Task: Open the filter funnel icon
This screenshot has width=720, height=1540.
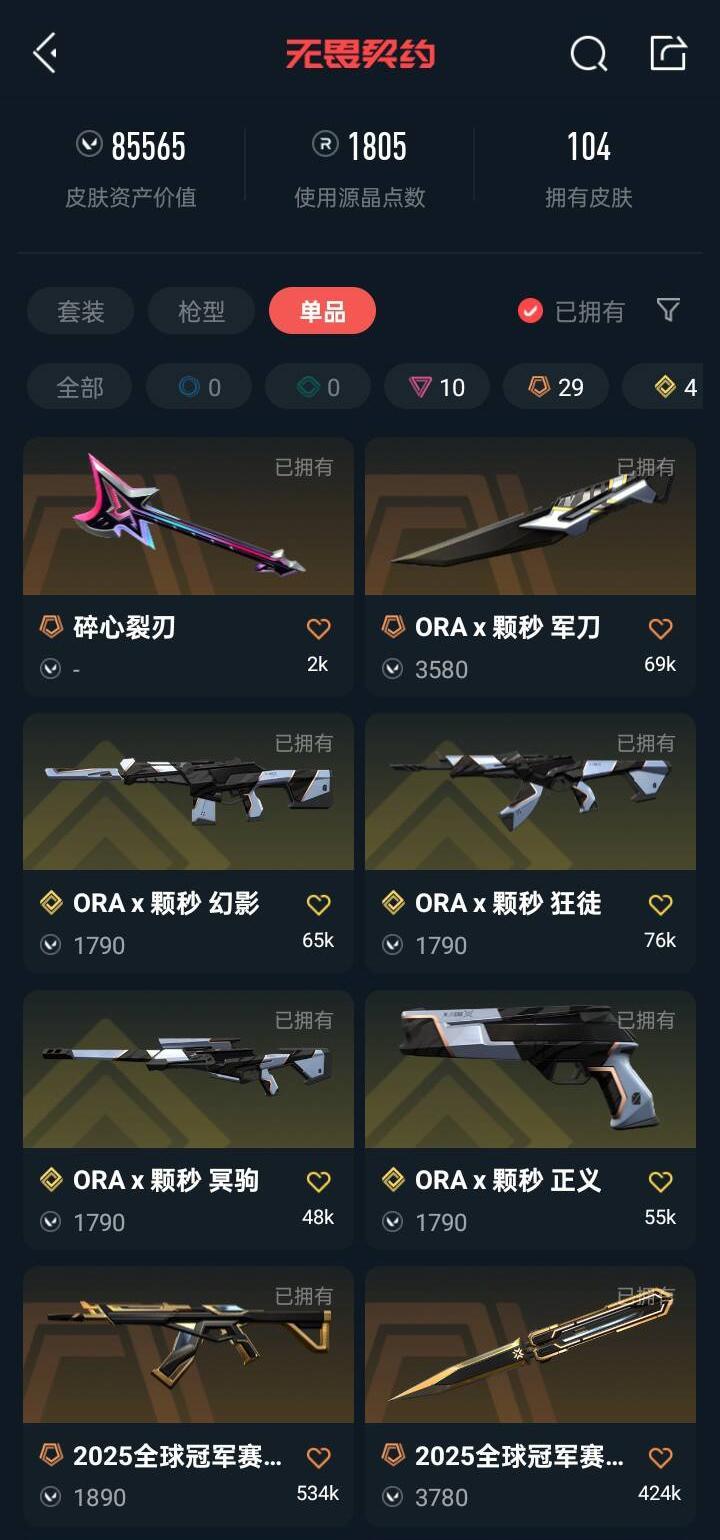Action: pos(668,310)
